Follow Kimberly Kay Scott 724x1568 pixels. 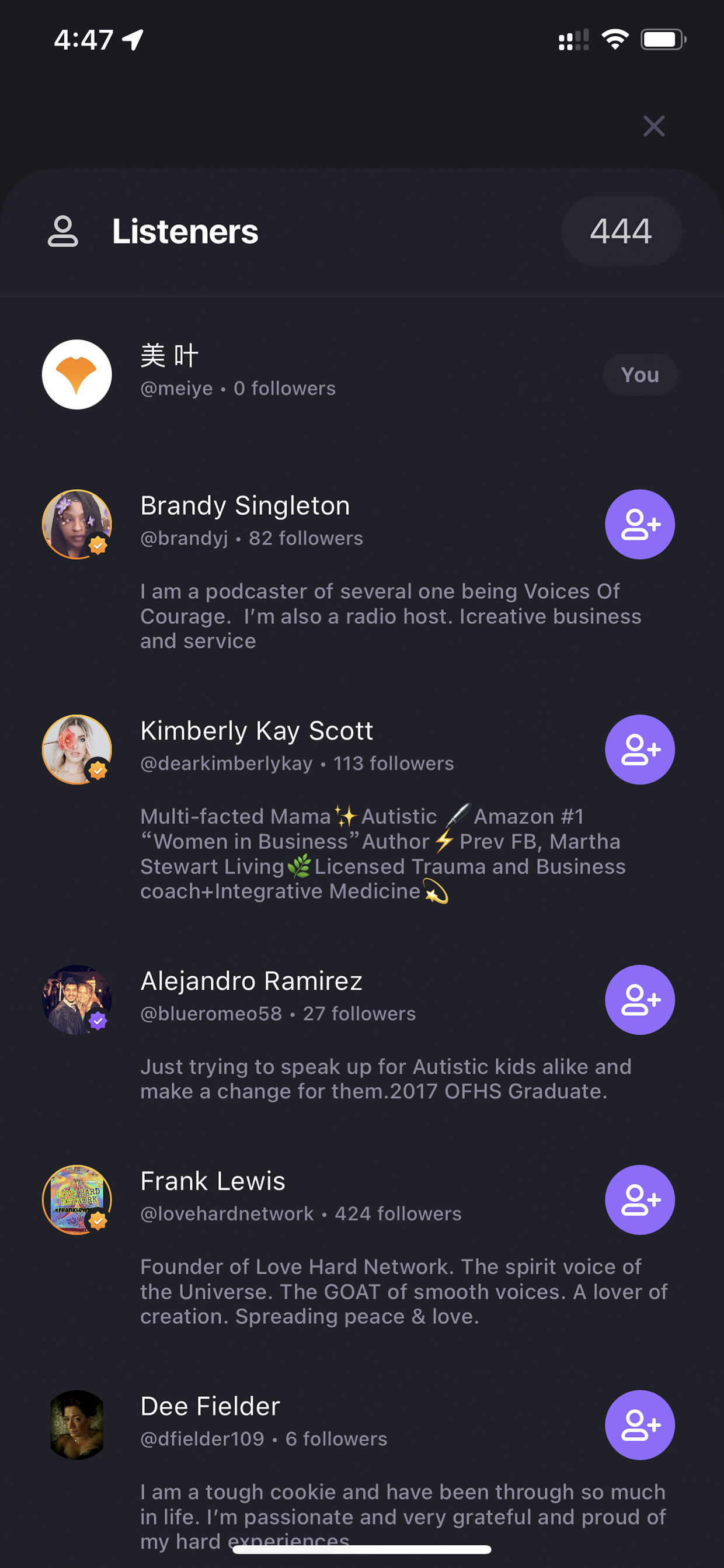639,750
